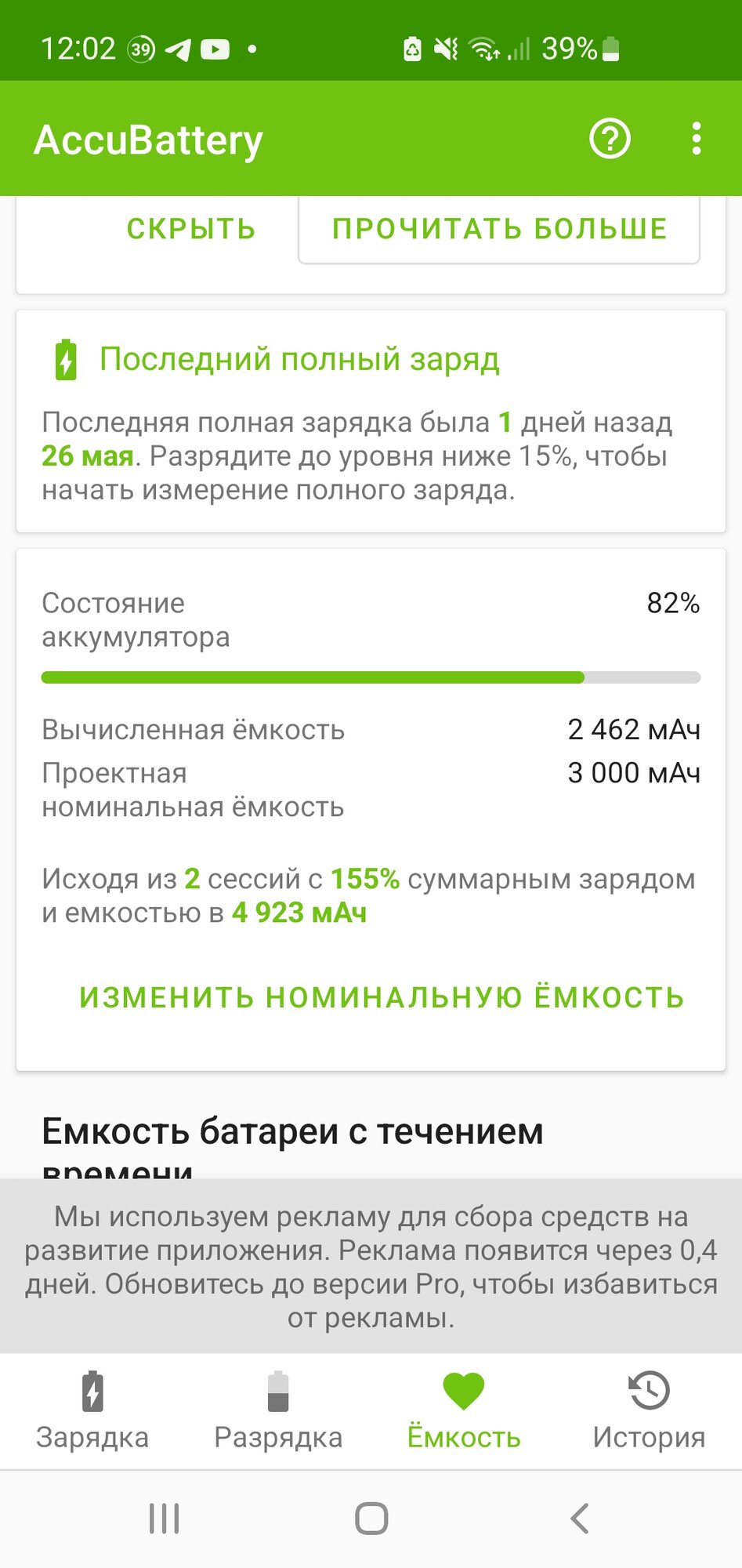Image resolution: width=742 pixels, height=1568 pixels.
Task: Choose ИЗМЕНИТЬ НОМИНАЛЬНУЮ ЁМКОСТЬ
Action: point(382,997)
